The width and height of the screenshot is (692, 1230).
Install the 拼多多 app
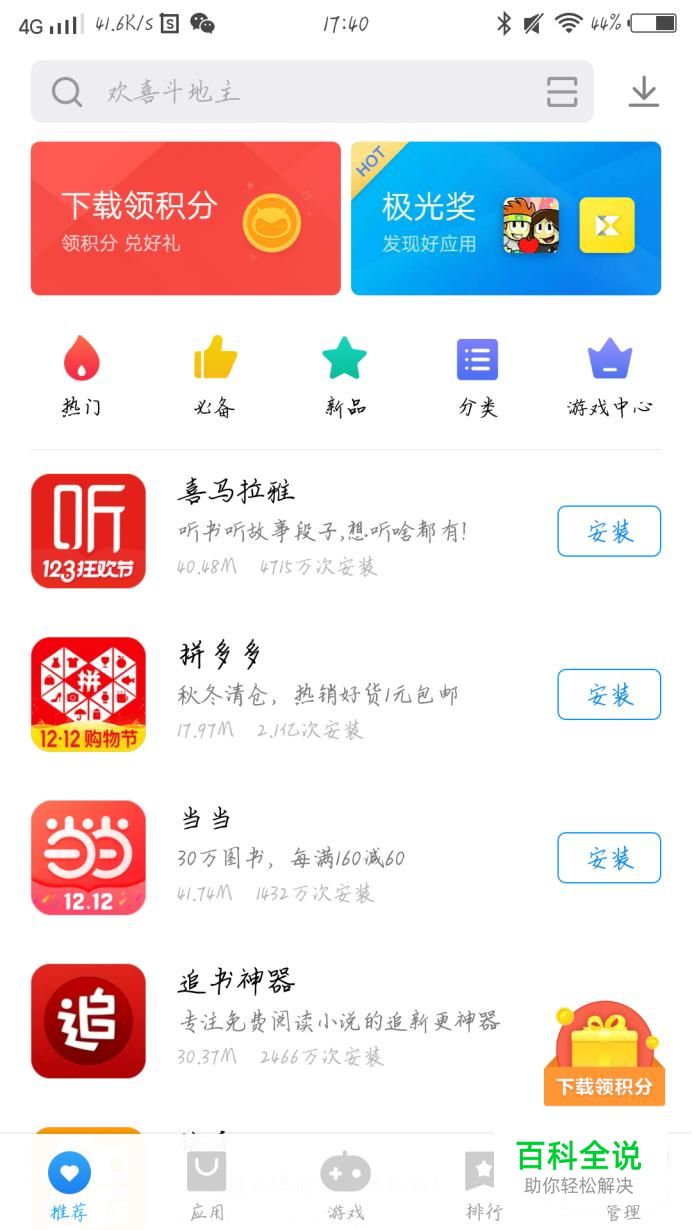tap(608, 694)
